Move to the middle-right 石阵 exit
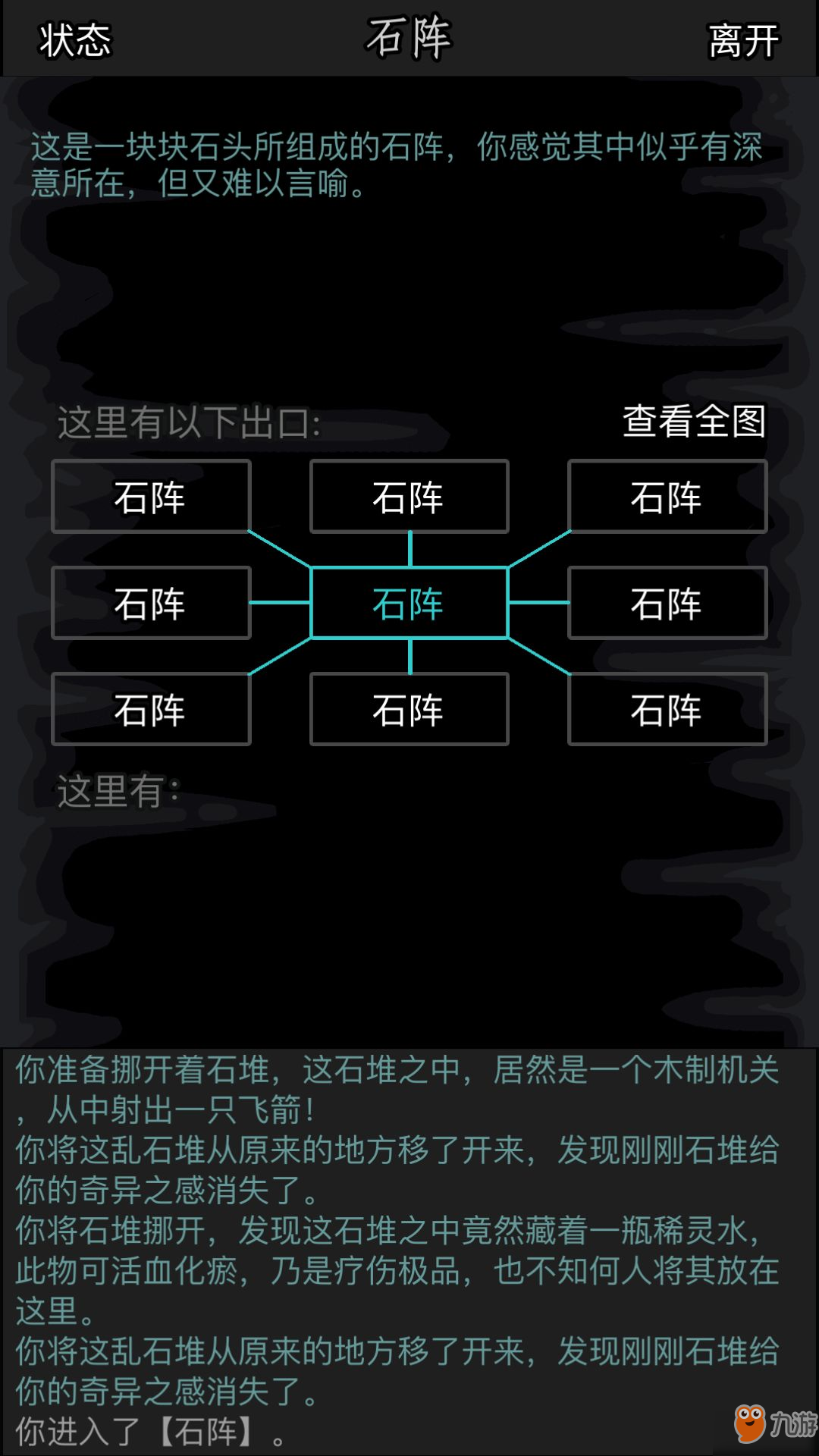 click(667, 603)
